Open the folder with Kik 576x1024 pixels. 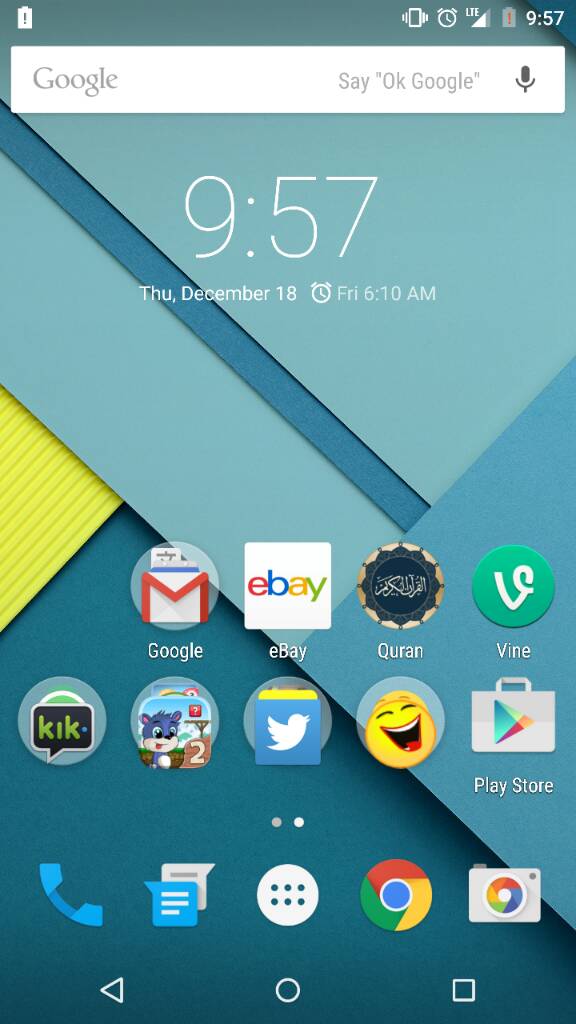(62, 721)
